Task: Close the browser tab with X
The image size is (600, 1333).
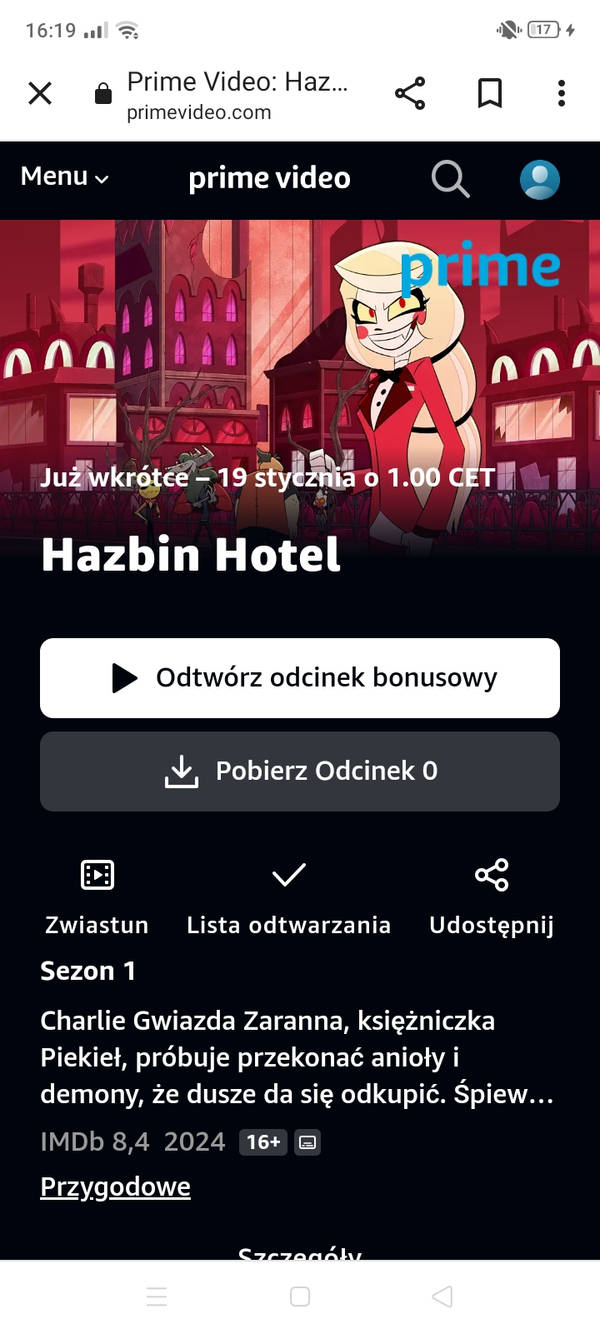Action: 40,94
